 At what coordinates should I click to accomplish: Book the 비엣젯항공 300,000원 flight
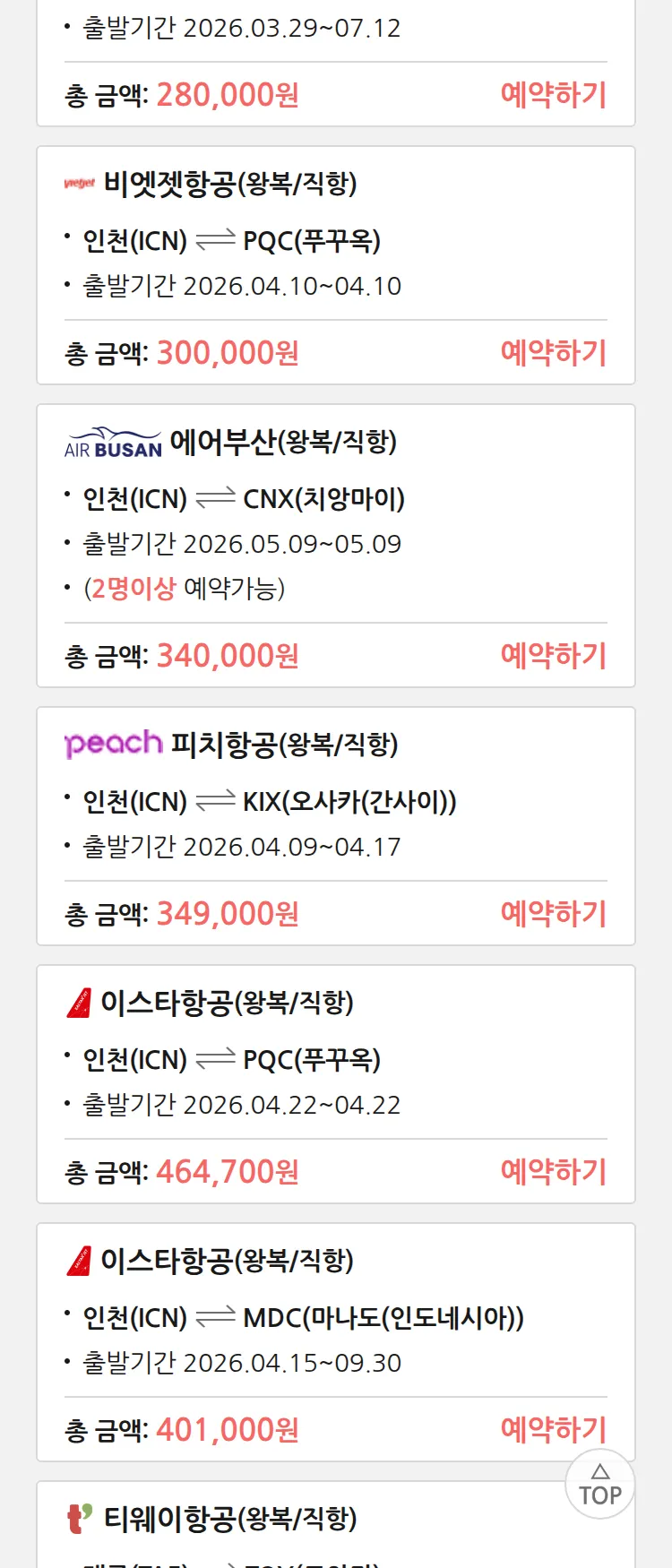(x=553, y=352)
